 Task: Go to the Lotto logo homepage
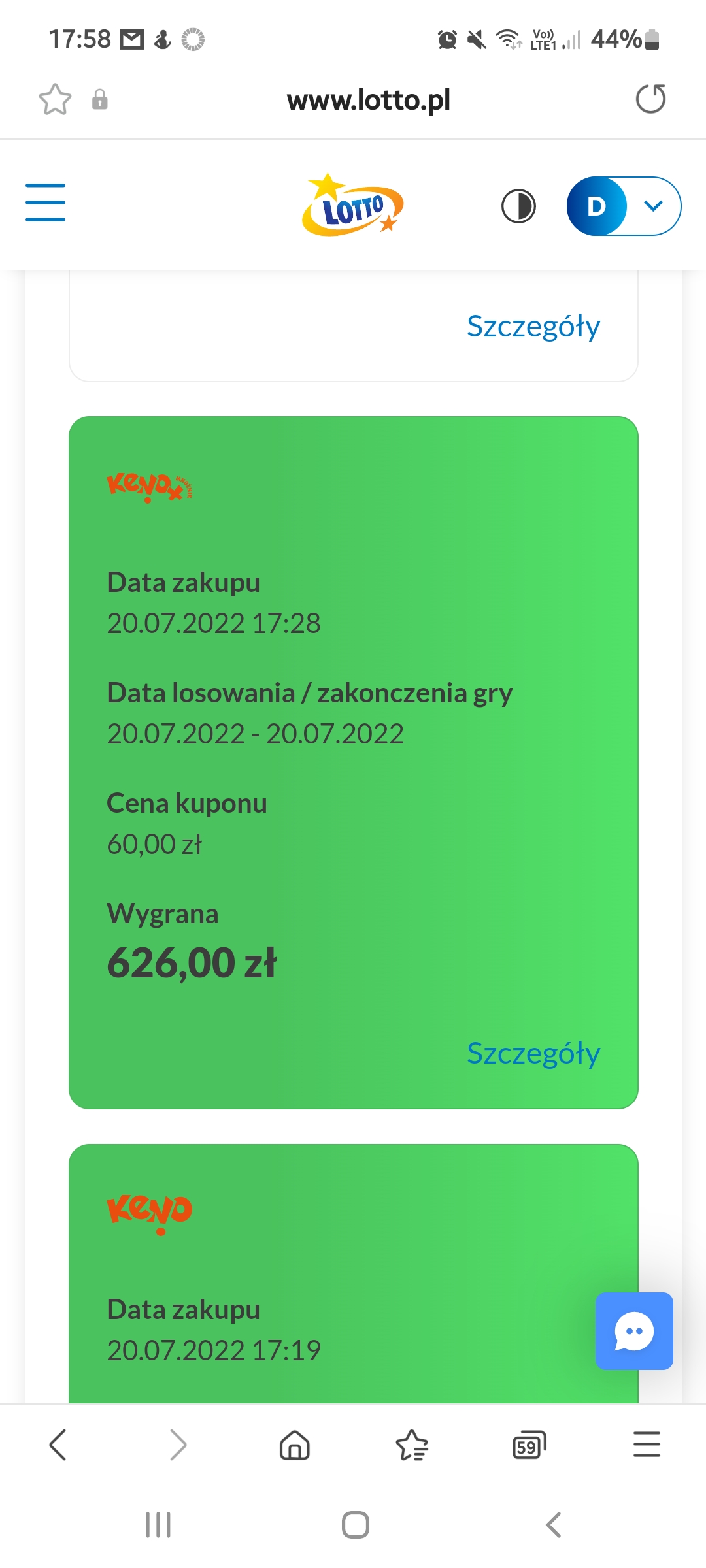[352, 206]
